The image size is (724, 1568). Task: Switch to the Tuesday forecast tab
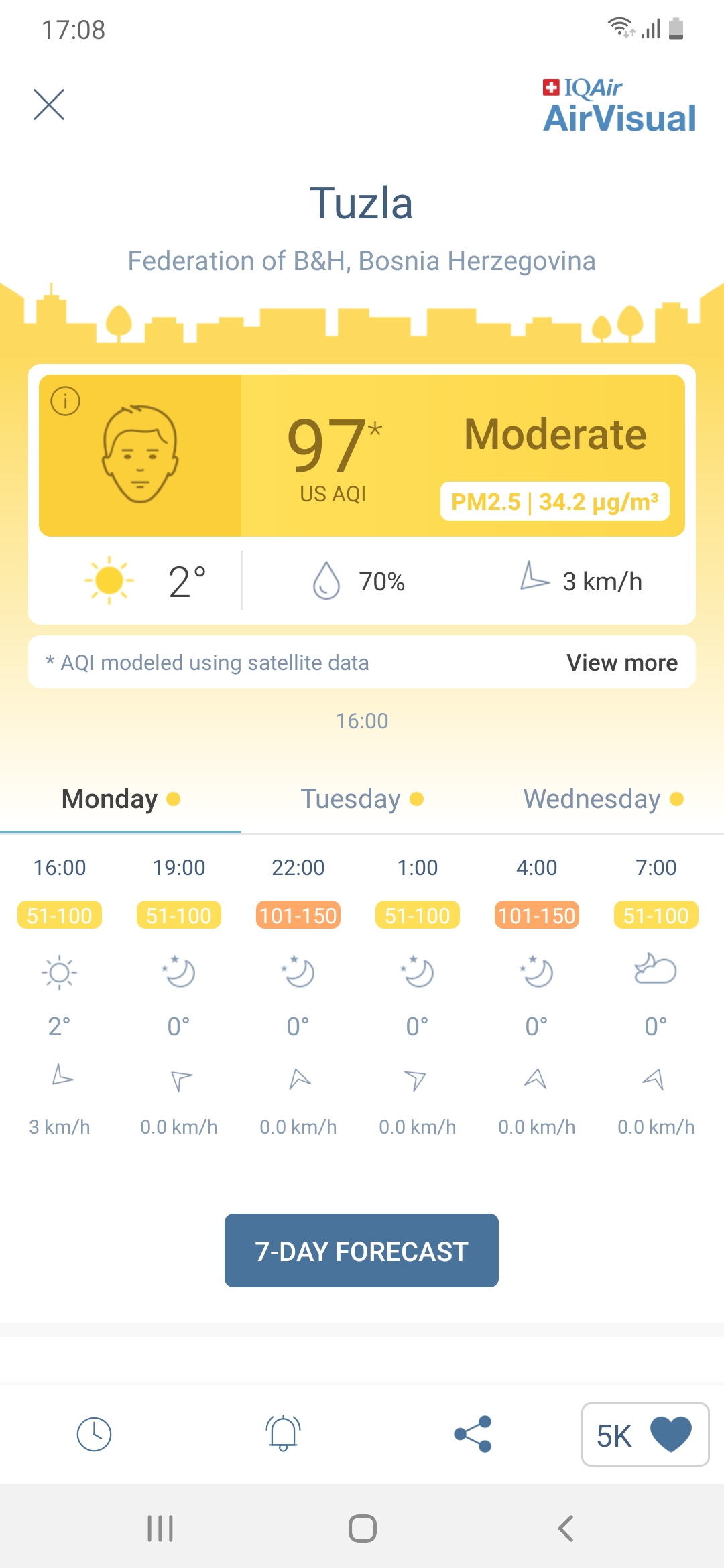coord(362,799)
